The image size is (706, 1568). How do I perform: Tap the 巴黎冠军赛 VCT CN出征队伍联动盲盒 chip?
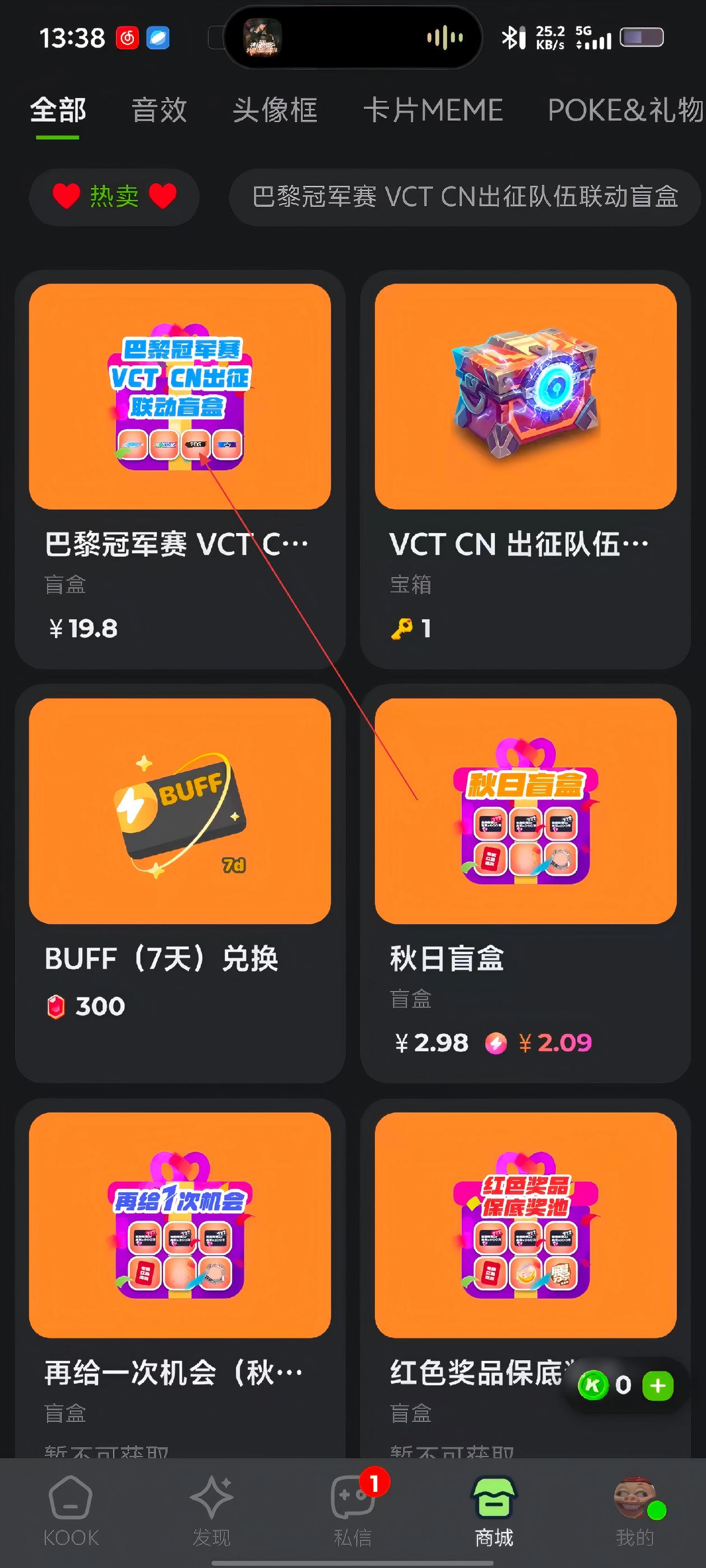coord(465,197)
